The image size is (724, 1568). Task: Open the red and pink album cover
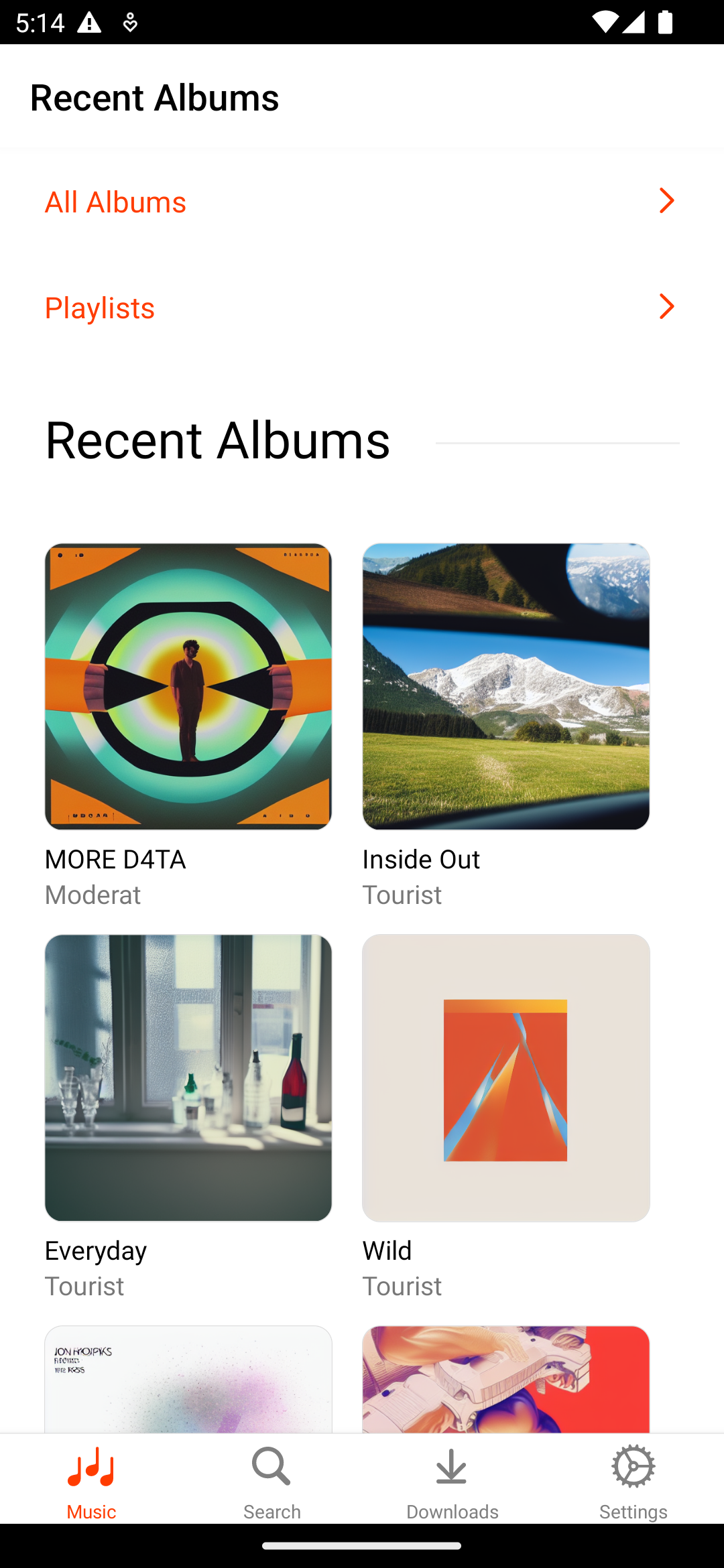505,1379
